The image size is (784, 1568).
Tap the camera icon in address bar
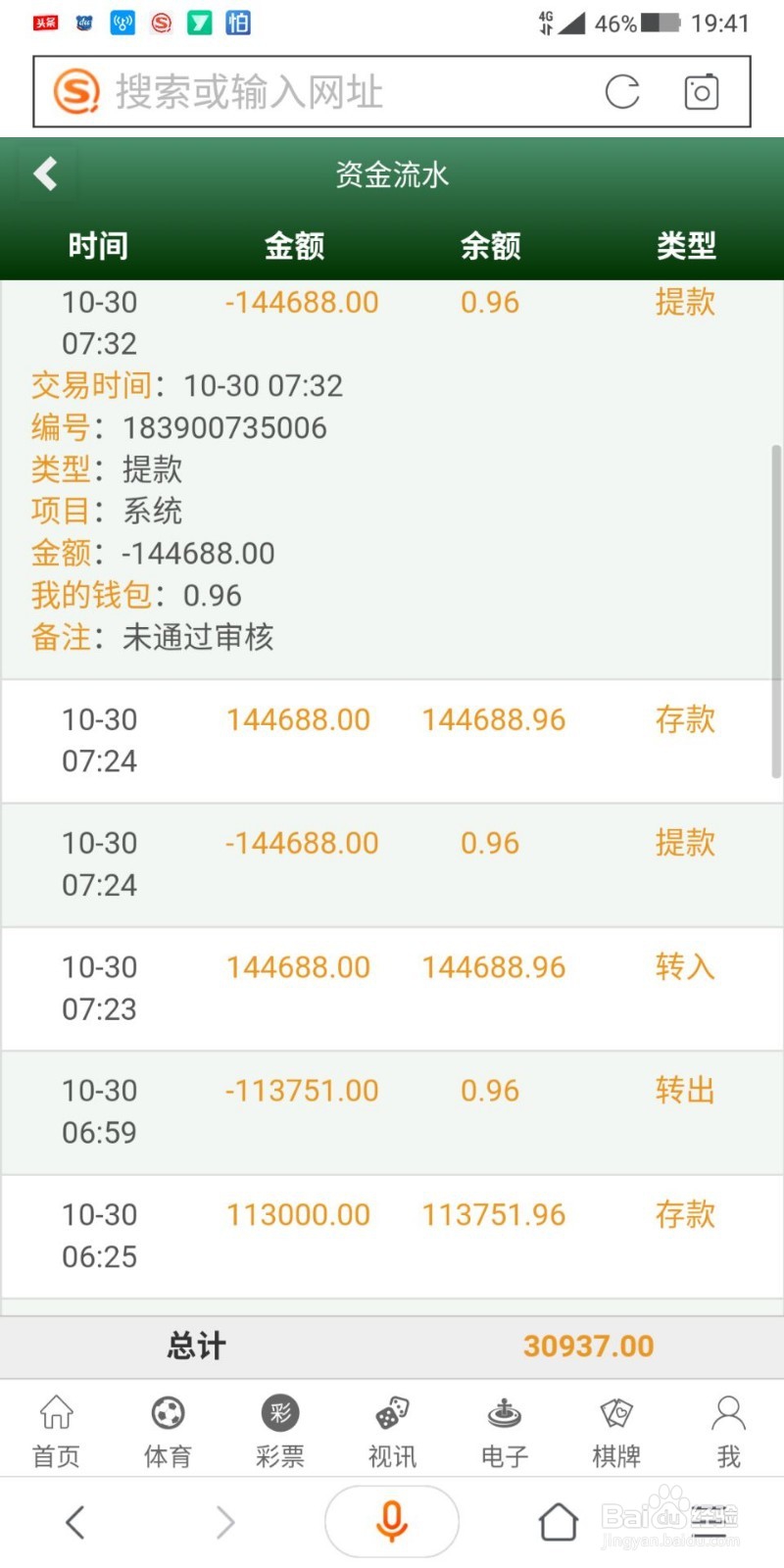click(702, 91)
